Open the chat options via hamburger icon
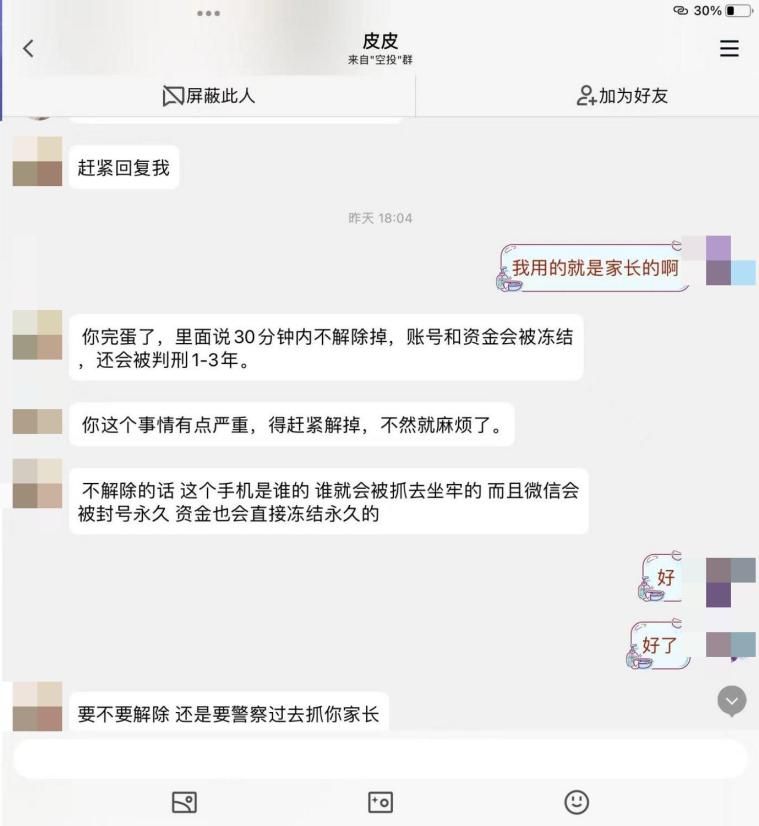 (x=731, y=46)
